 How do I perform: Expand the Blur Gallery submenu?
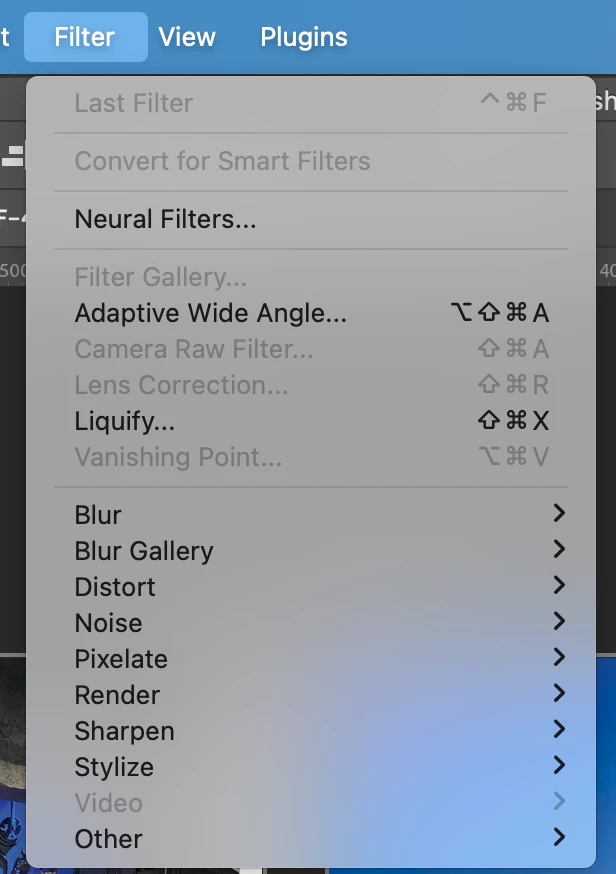[144, 551]
